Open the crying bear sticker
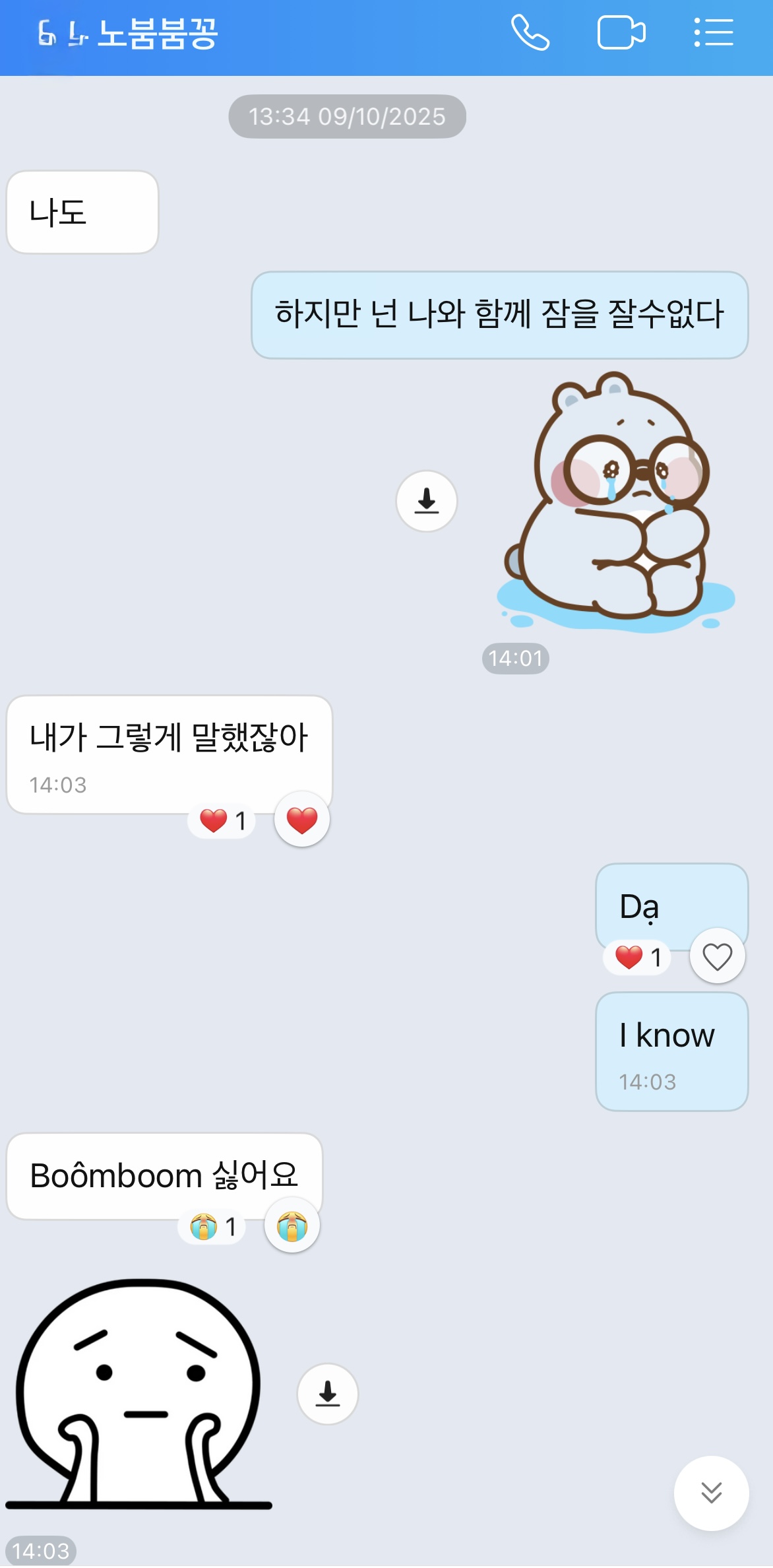This screenshot has height=1568, width=773. pos(617,503)
